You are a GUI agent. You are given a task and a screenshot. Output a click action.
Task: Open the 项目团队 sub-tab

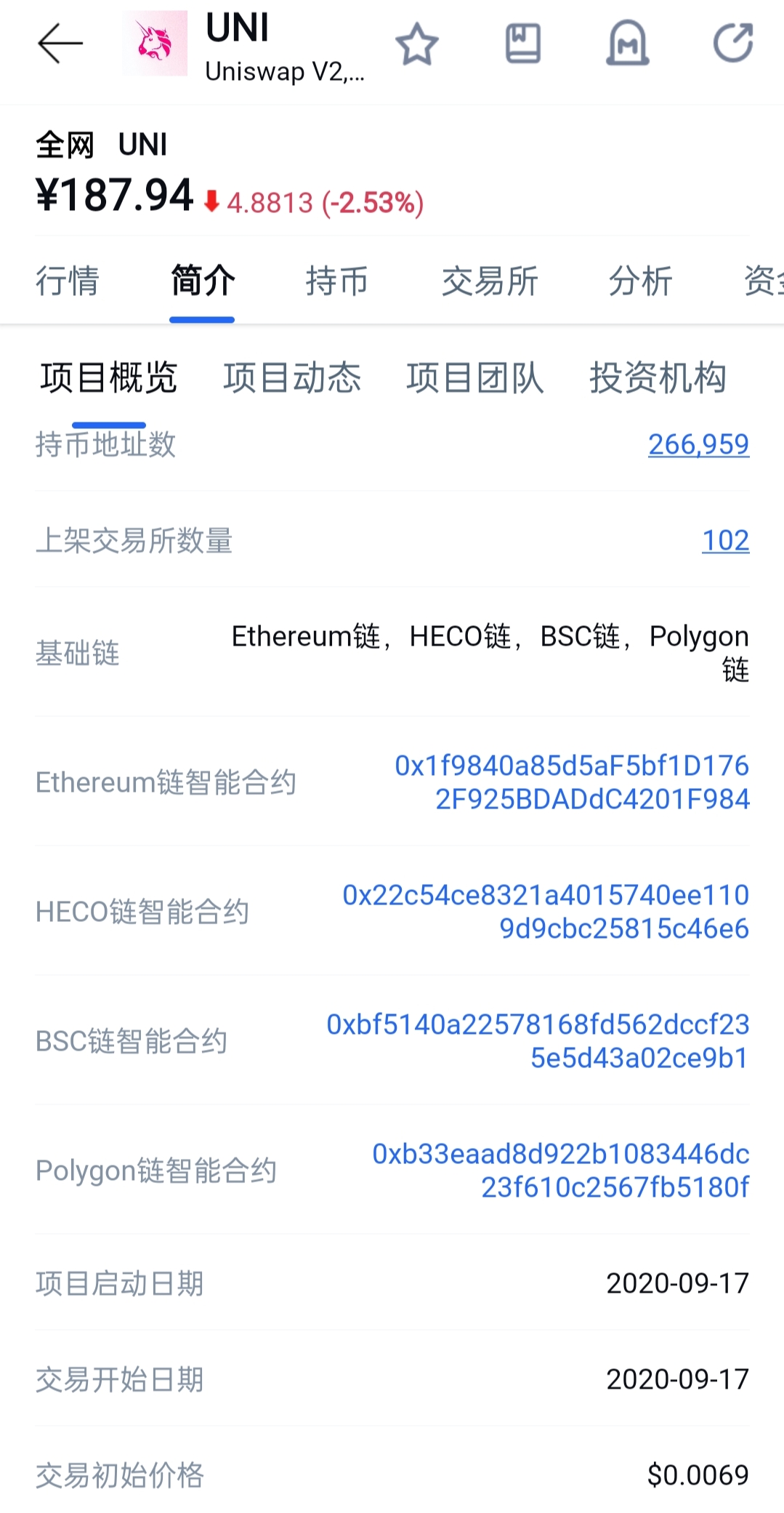pyautogui.click(x=475, y=378)
